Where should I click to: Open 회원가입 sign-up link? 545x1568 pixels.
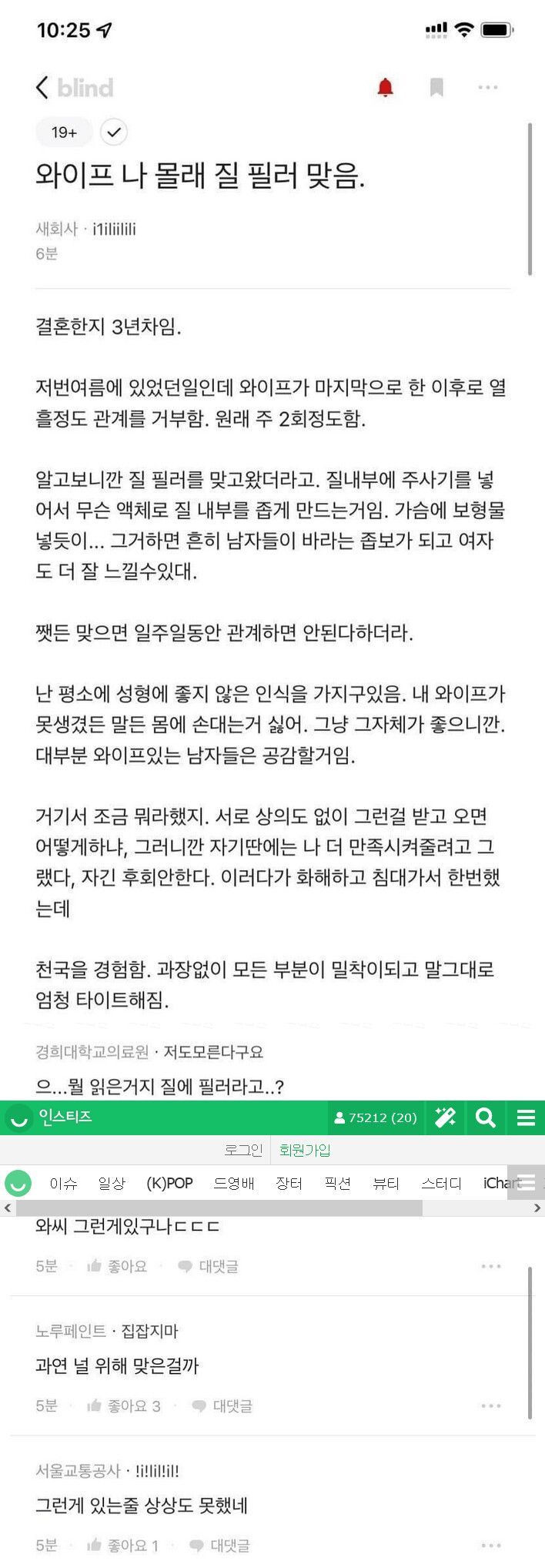[305, 1150]
